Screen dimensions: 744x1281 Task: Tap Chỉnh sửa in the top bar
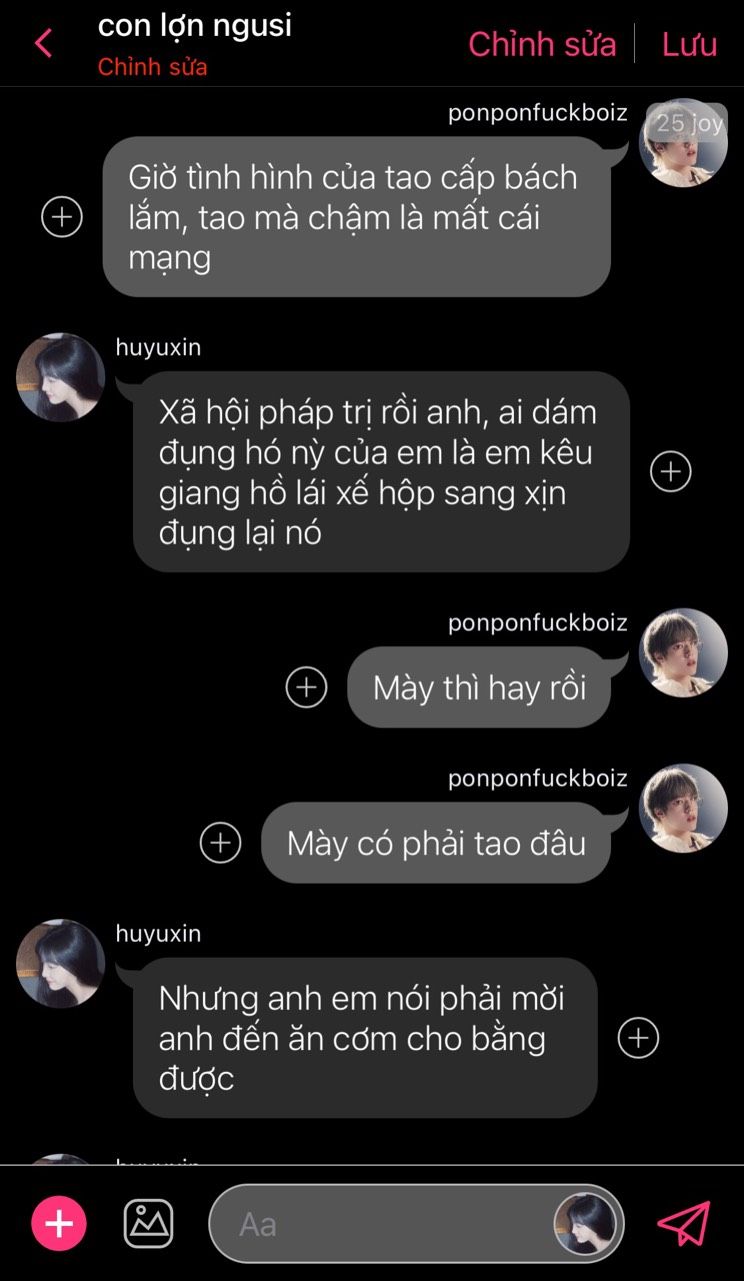point(542,44)
